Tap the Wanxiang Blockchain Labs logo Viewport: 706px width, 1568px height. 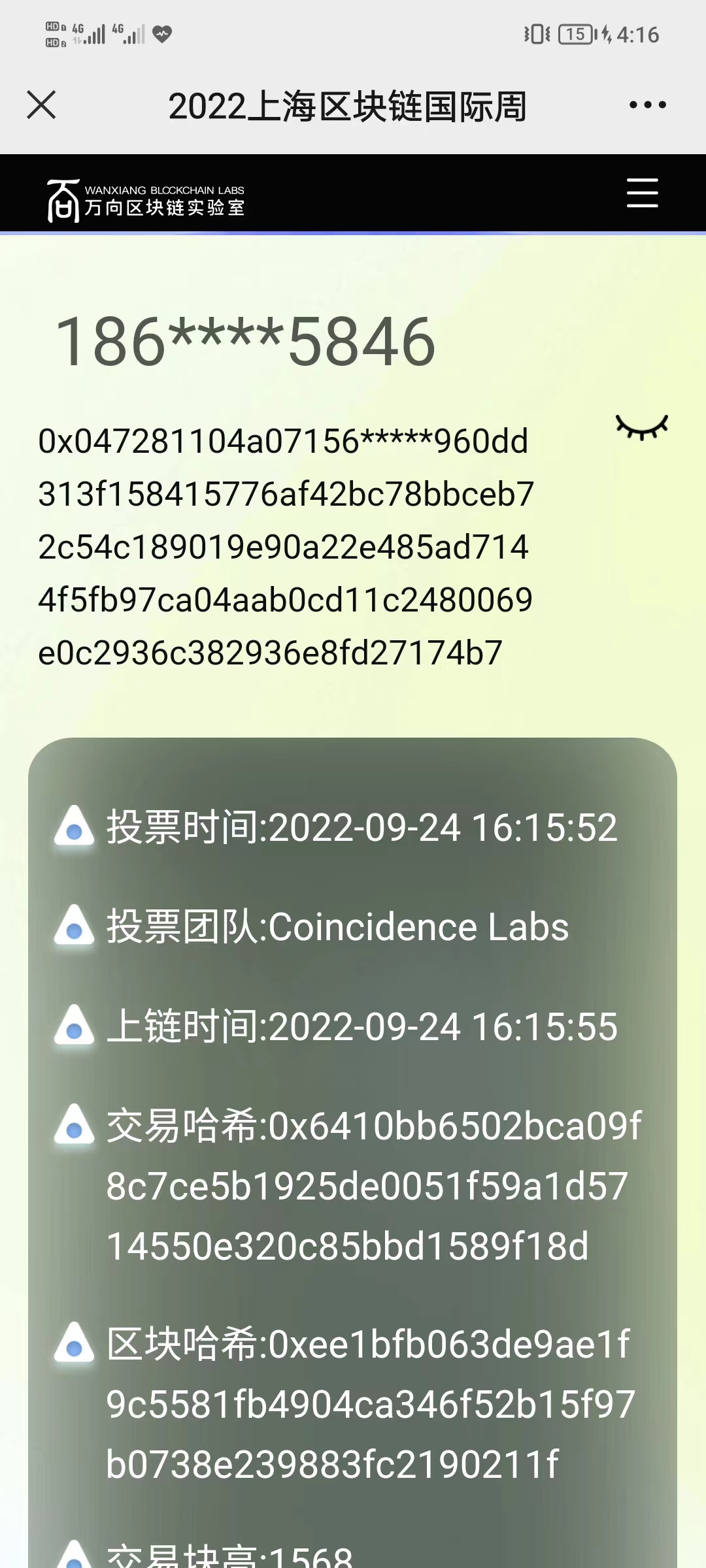[x=145, y=200]
